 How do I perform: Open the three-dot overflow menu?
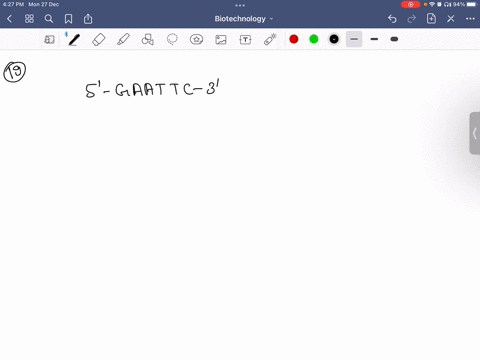[470, 19]
